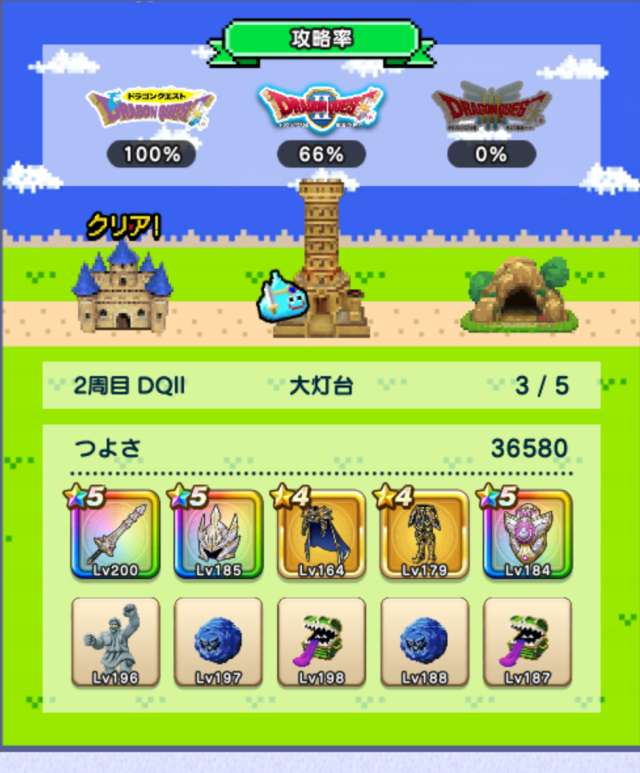View the Lv188 blue monster tile

(x=424, y=642)
